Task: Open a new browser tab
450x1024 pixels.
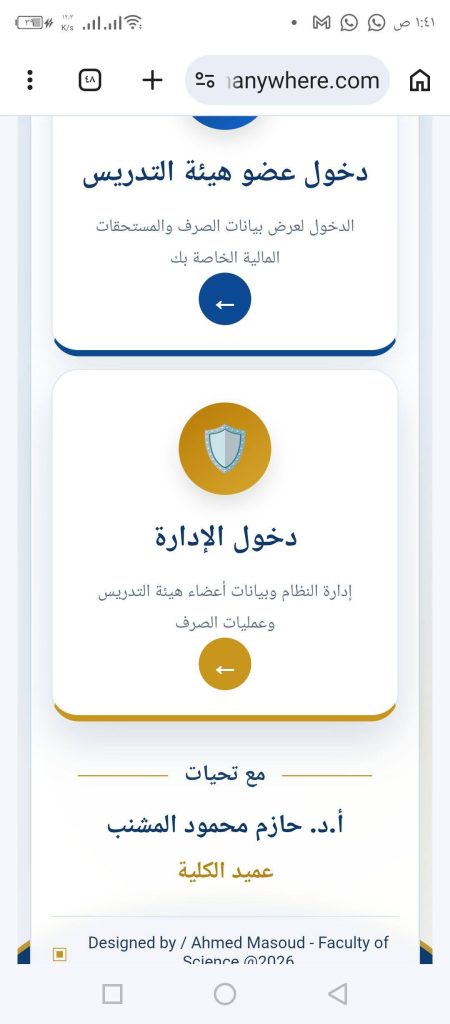Action: 152,80
